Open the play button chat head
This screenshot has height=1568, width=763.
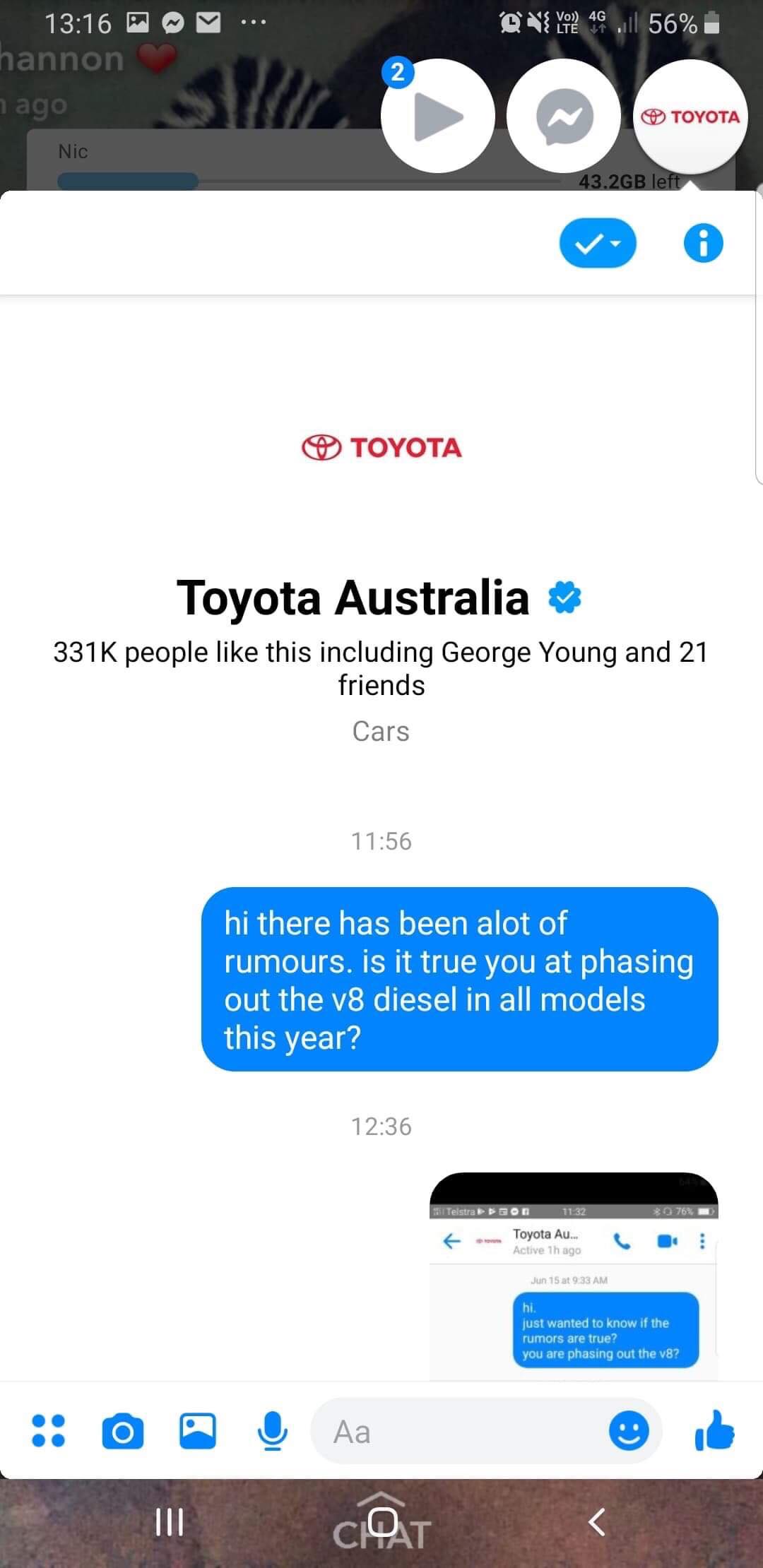437,117
